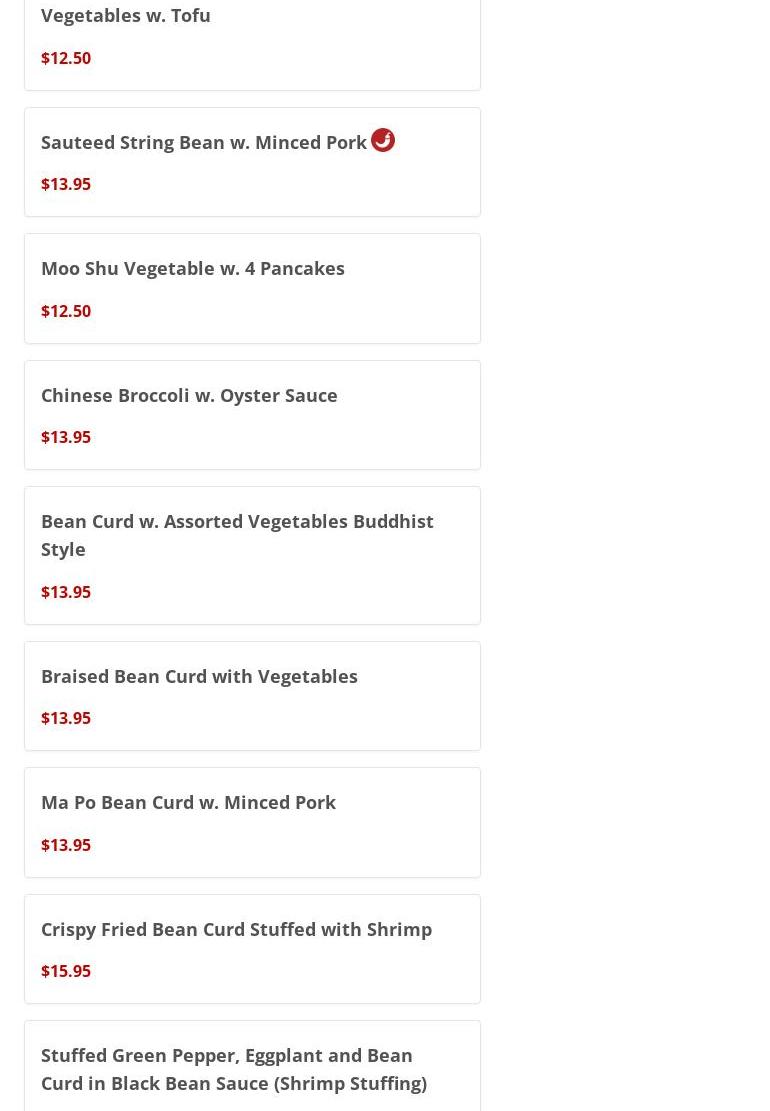Choose Chinese Broccoli w. Oyster Sauce

189,395
